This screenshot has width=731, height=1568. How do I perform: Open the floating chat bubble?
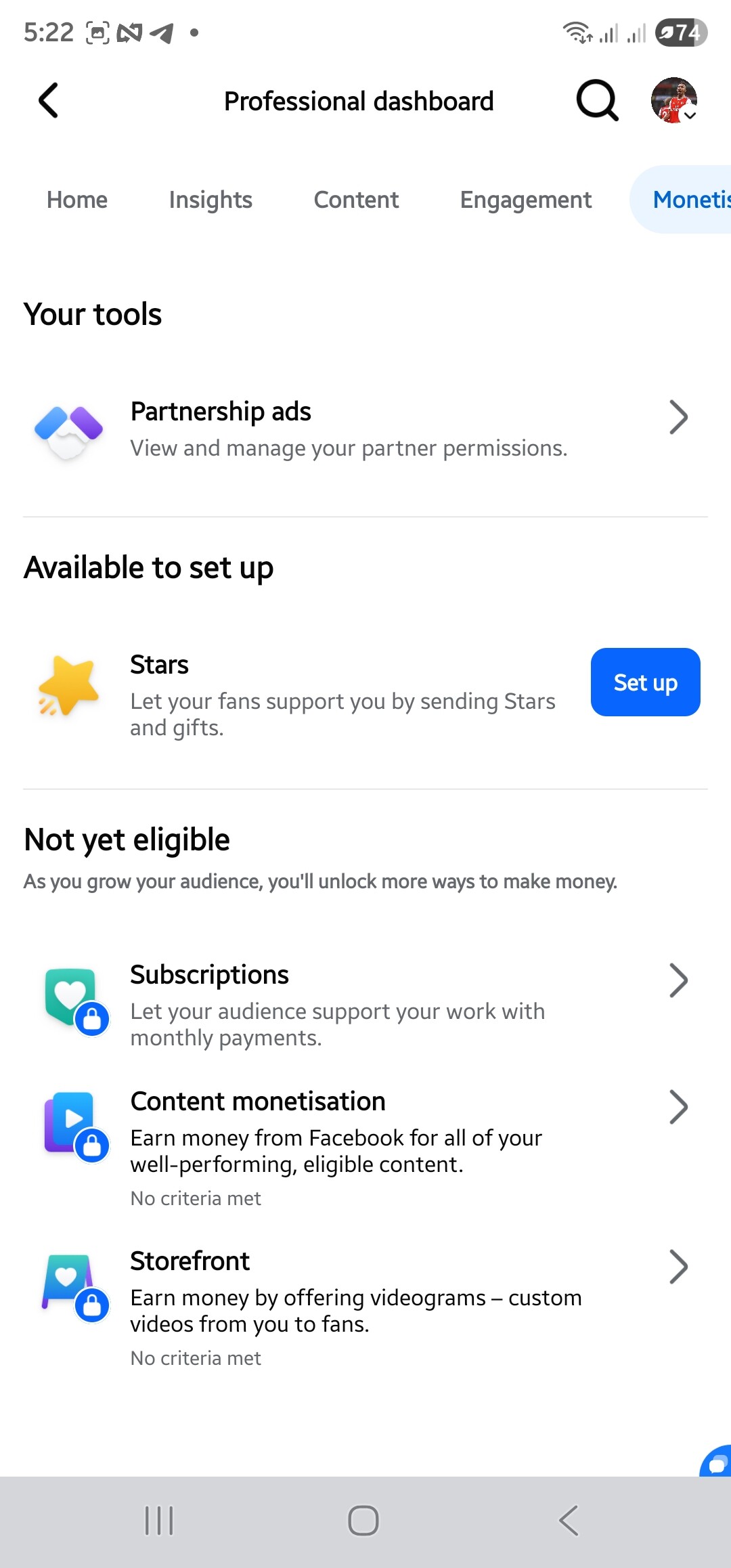[716, 1461]
